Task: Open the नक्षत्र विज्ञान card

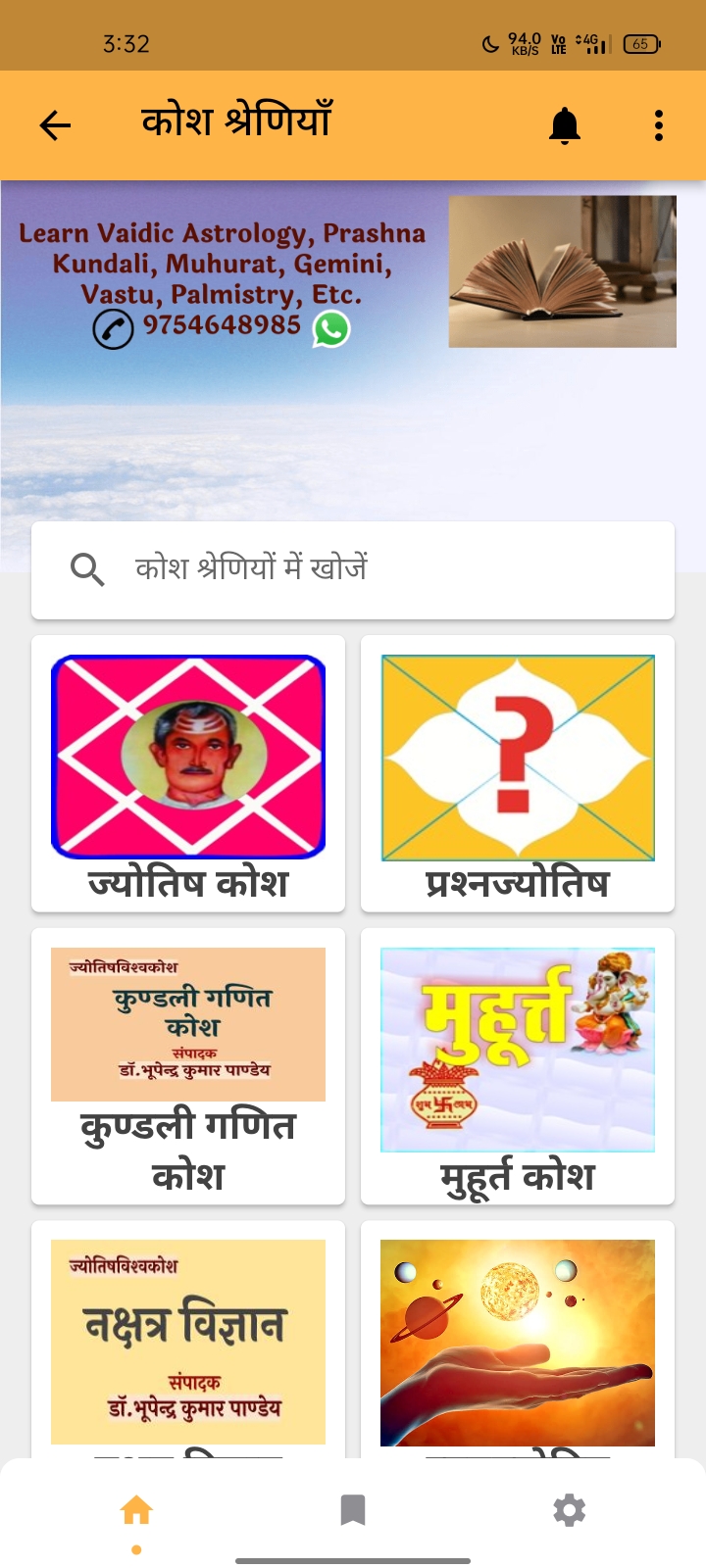Action: point(188,1341)
